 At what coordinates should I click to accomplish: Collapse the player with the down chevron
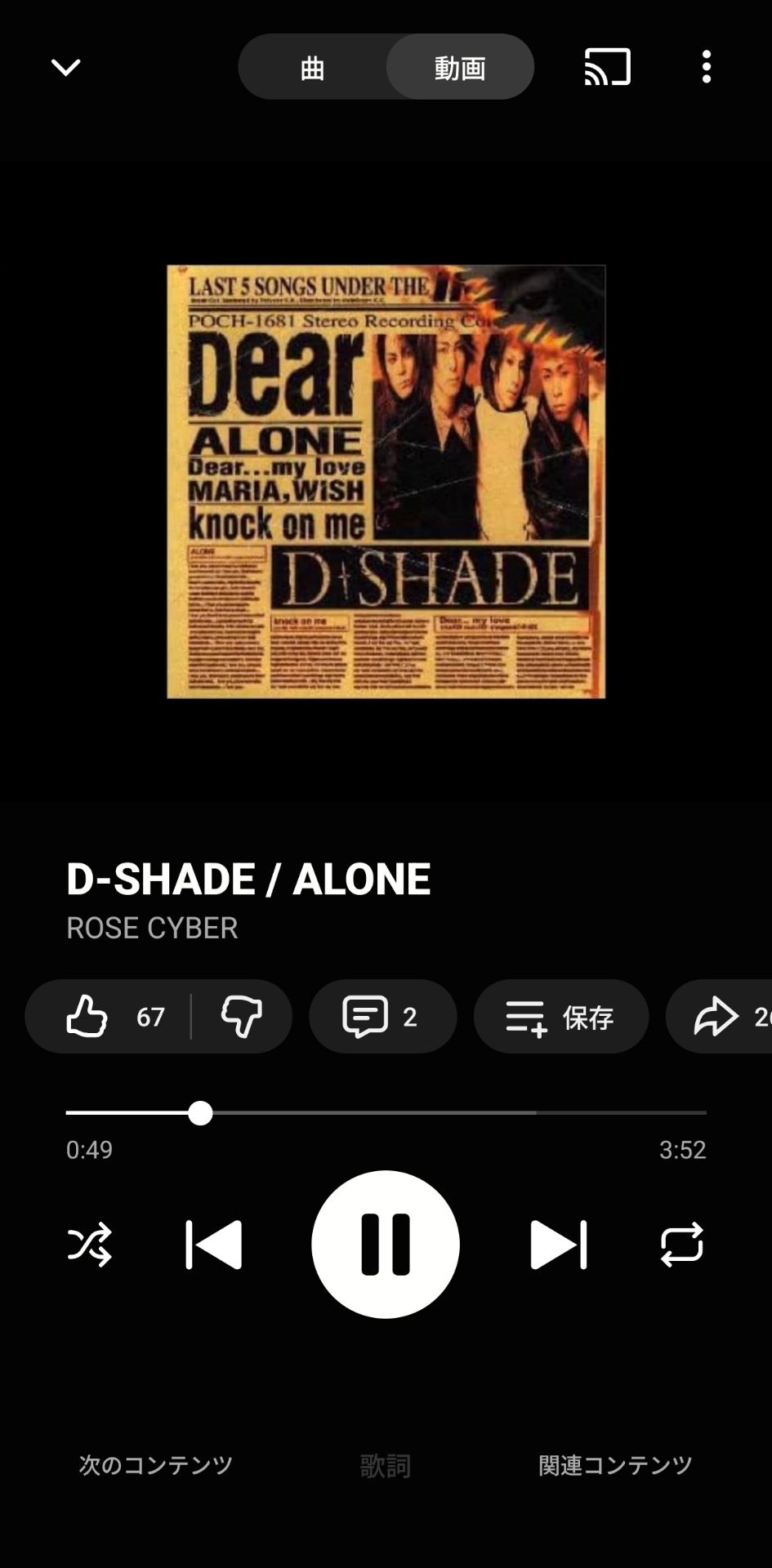(x=65, y=67)
